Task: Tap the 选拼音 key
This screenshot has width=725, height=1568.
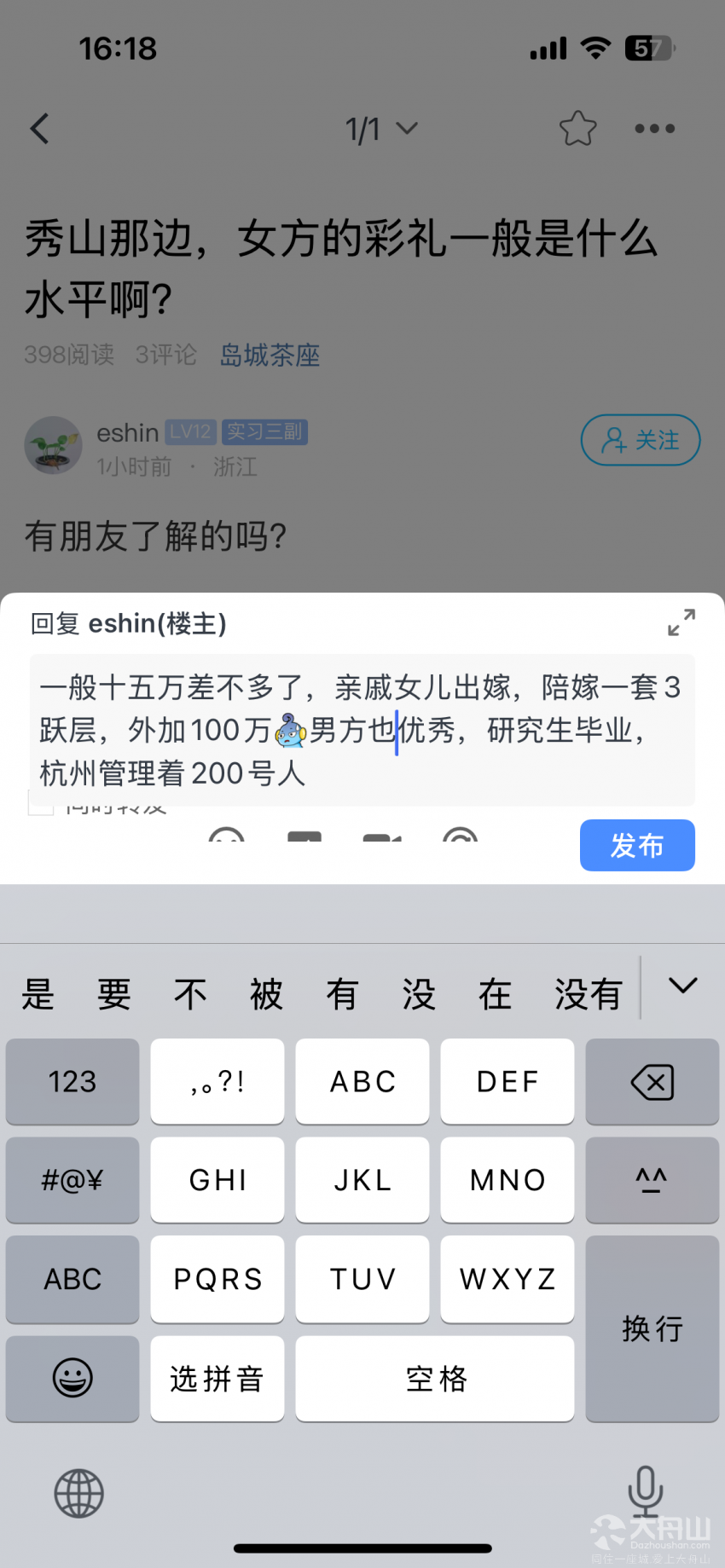Action: [x=217, y=1377]
